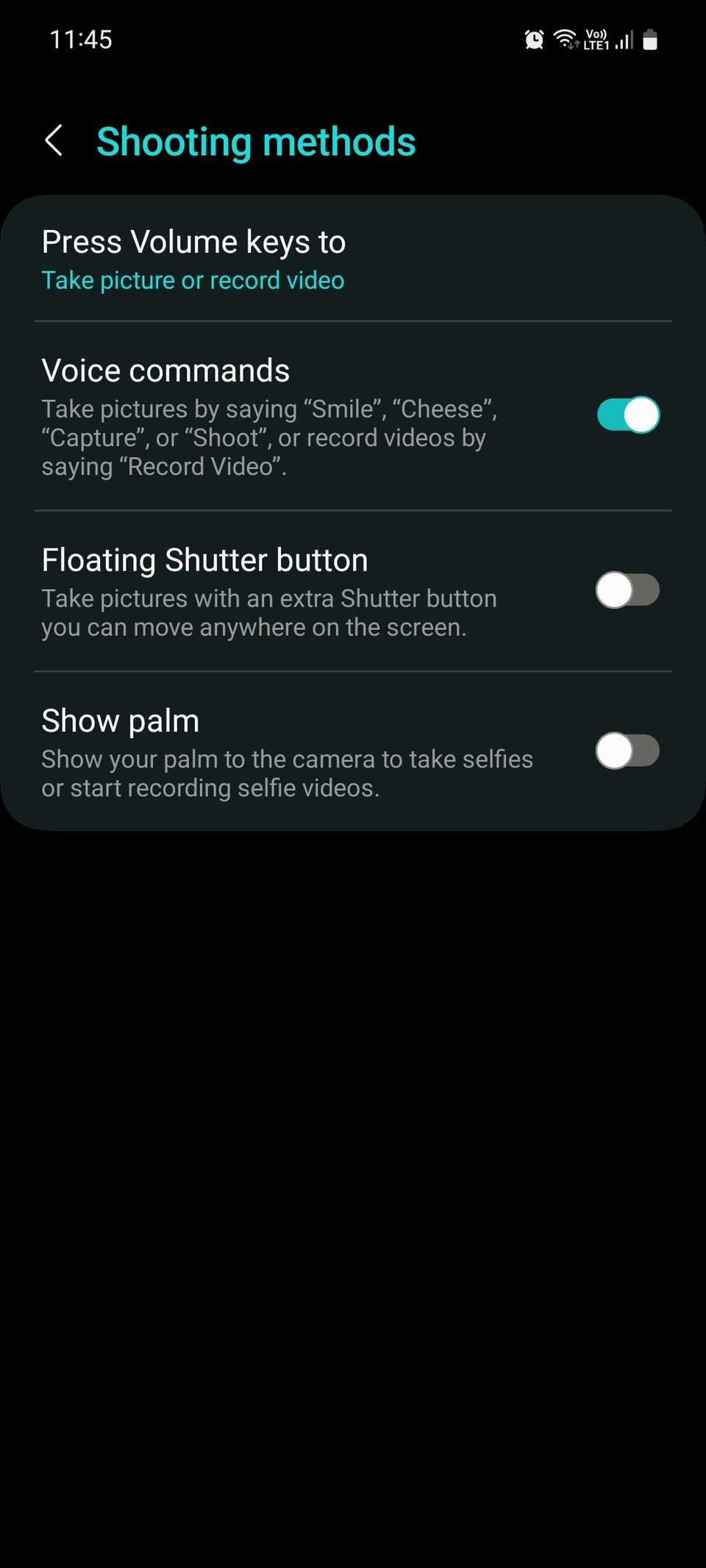This screenshot has height=1568, width=706.
Task: Go back from Shooting methods
Action: [x=54, y=140]
